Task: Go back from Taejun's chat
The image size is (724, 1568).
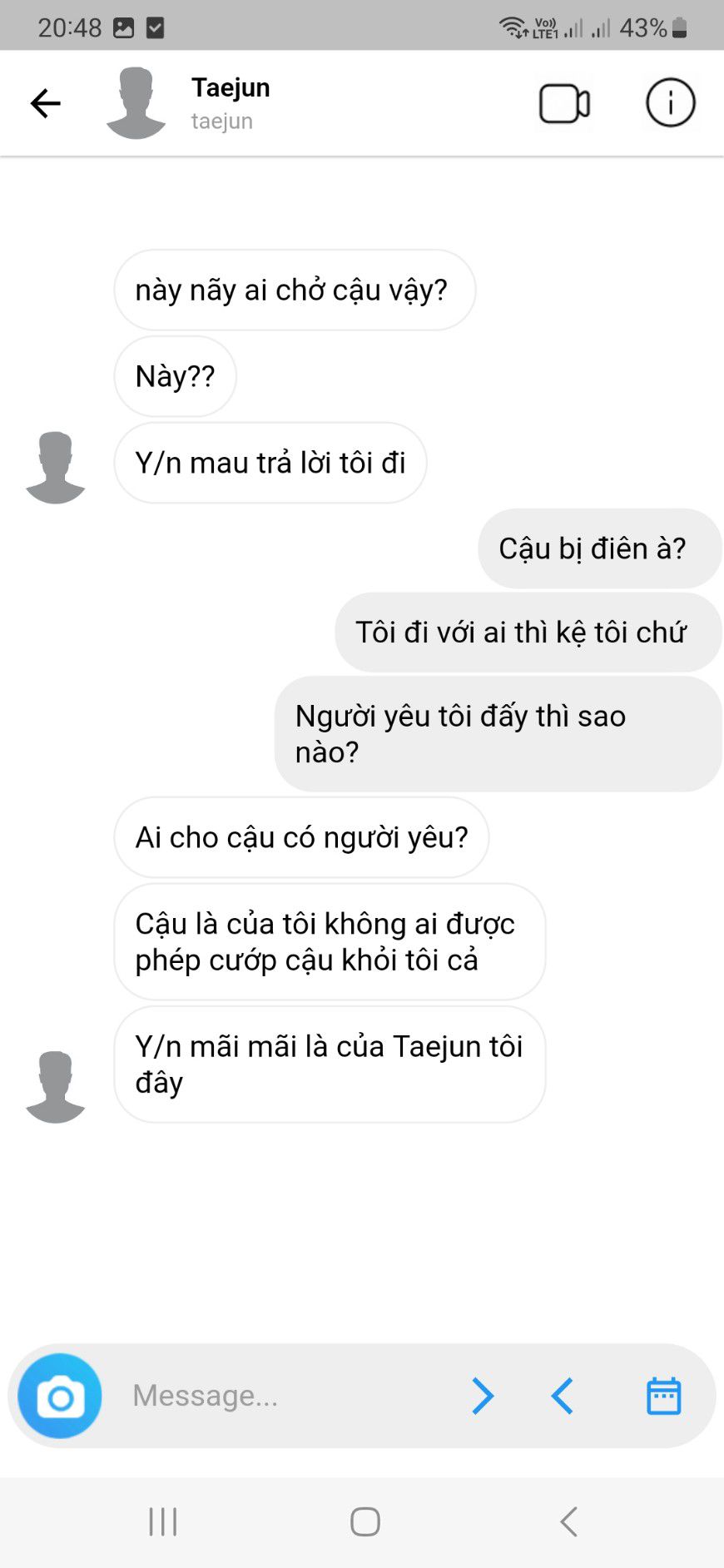Action: tap(46, 103)
